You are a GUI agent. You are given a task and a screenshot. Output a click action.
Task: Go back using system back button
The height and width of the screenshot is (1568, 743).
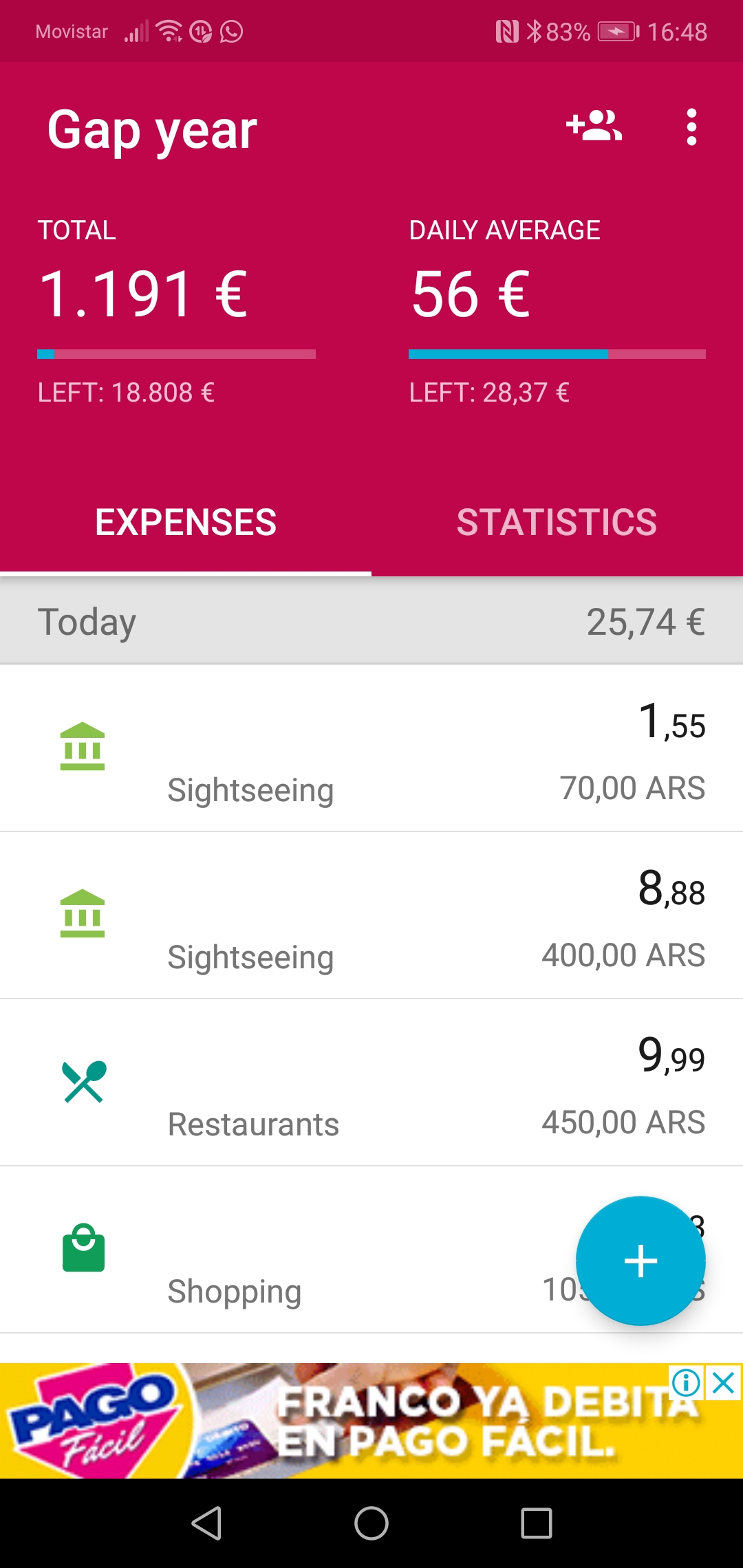(x=206, y=1523)
